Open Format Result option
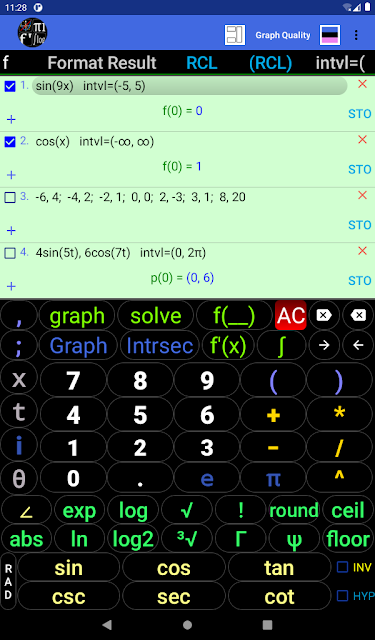The image size is (375, 640). [x=102, y=63]
